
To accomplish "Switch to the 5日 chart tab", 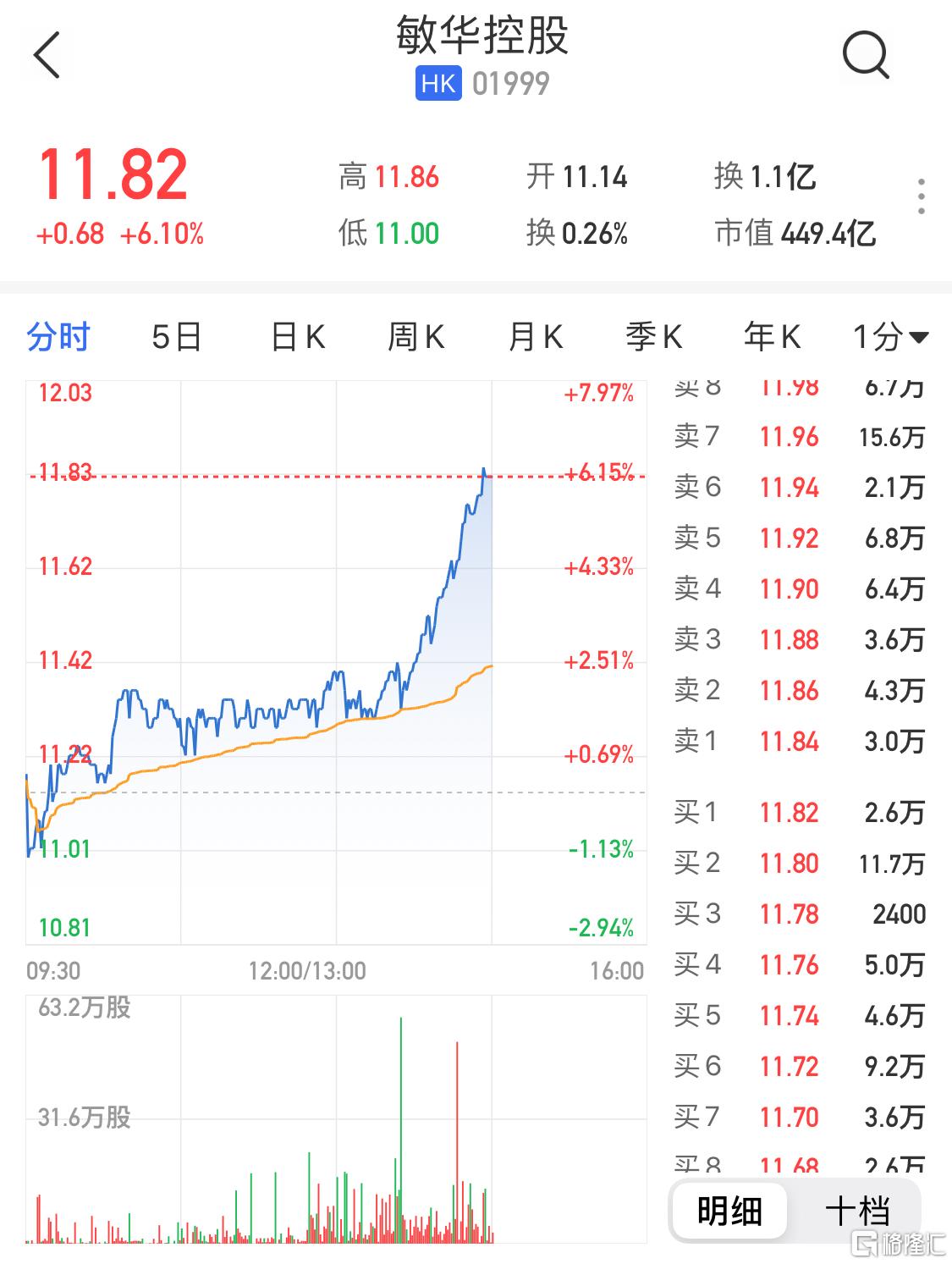I will click(x=177, y=337).
